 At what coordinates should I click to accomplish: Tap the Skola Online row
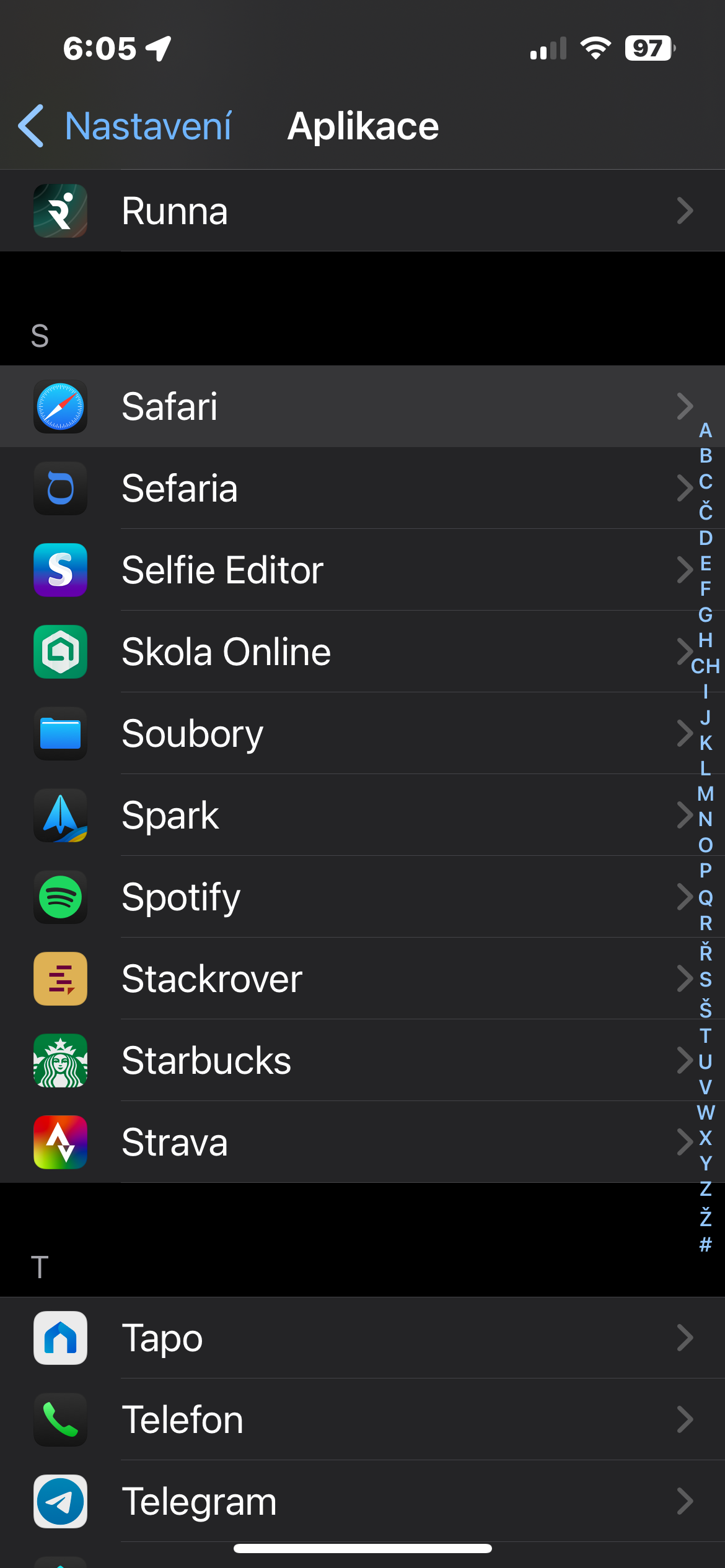[x=362, y=651]
